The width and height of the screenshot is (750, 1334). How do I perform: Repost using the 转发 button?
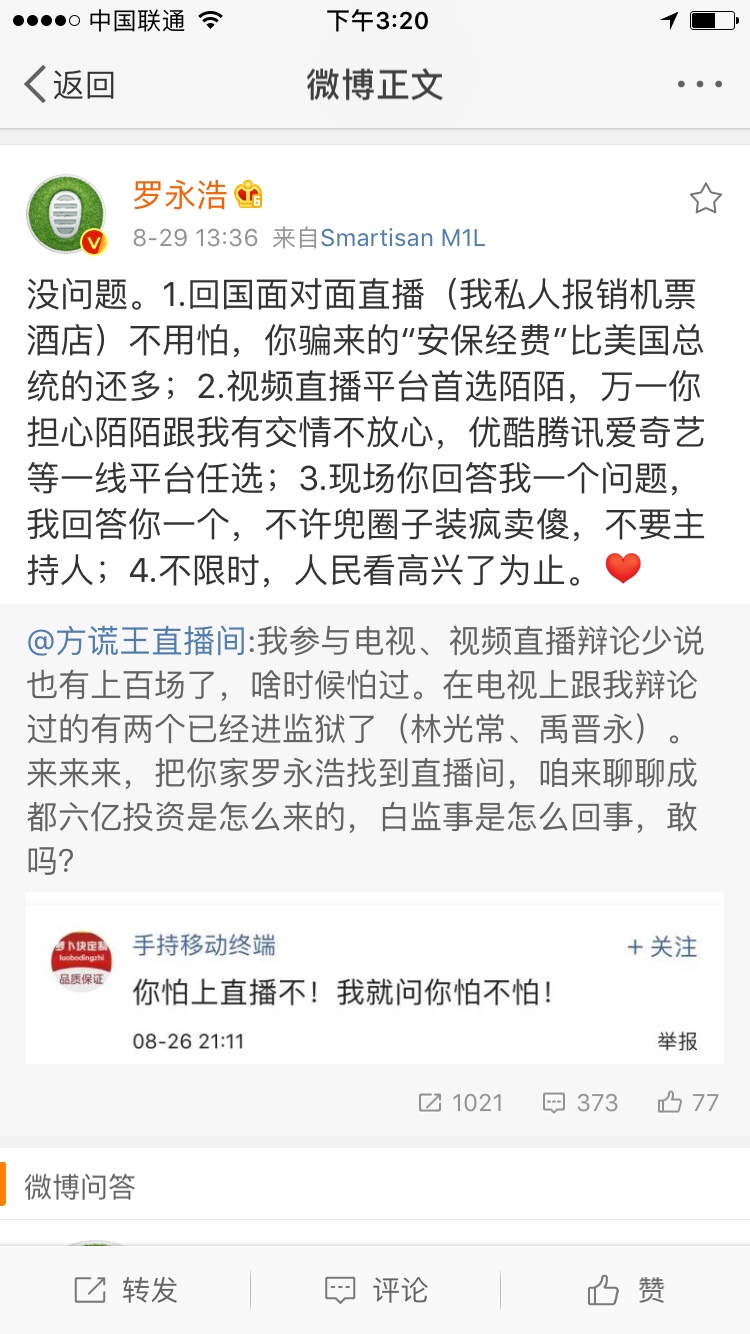tap(126, 1290)
